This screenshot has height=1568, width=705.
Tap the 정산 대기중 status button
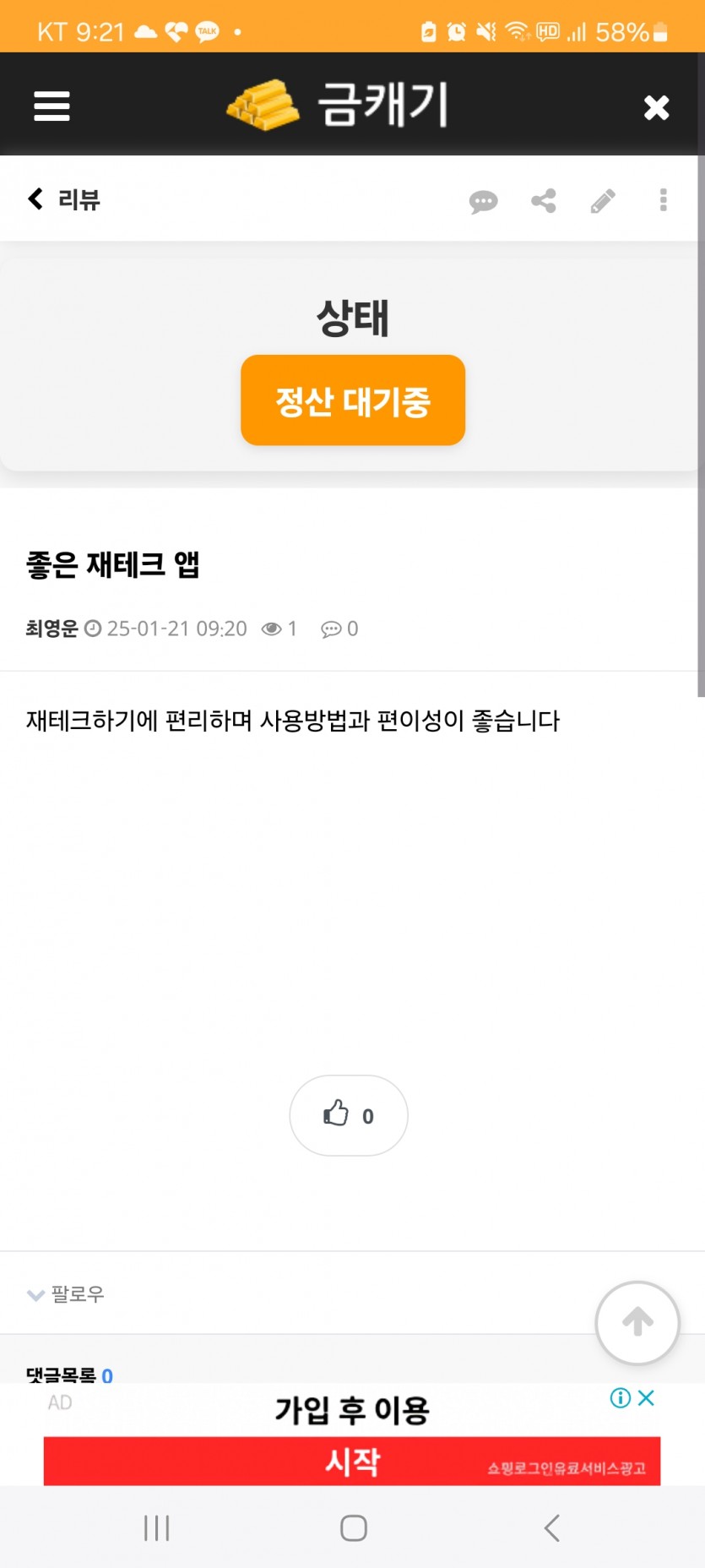(353, 400)
